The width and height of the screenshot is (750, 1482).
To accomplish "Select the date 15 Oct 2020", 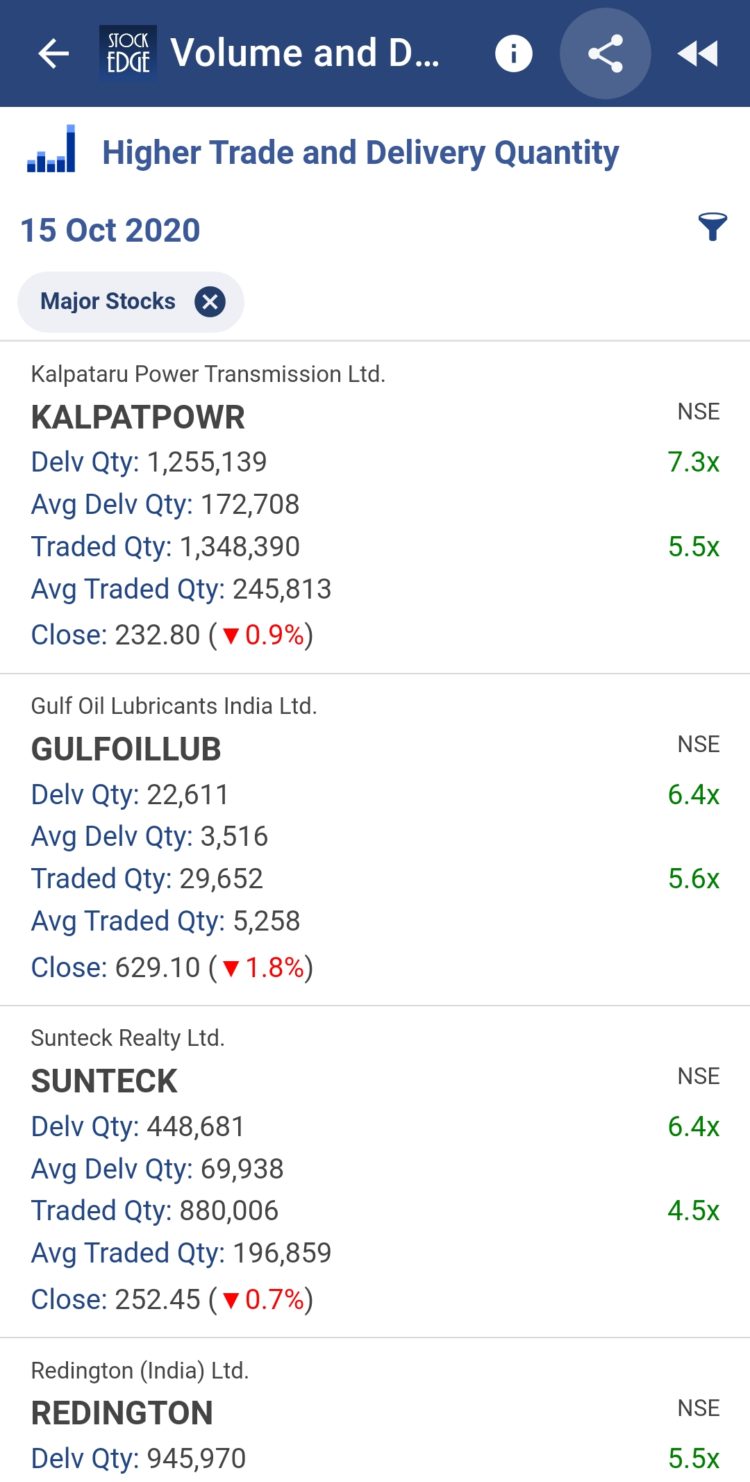I will click(x=110, y=229).
